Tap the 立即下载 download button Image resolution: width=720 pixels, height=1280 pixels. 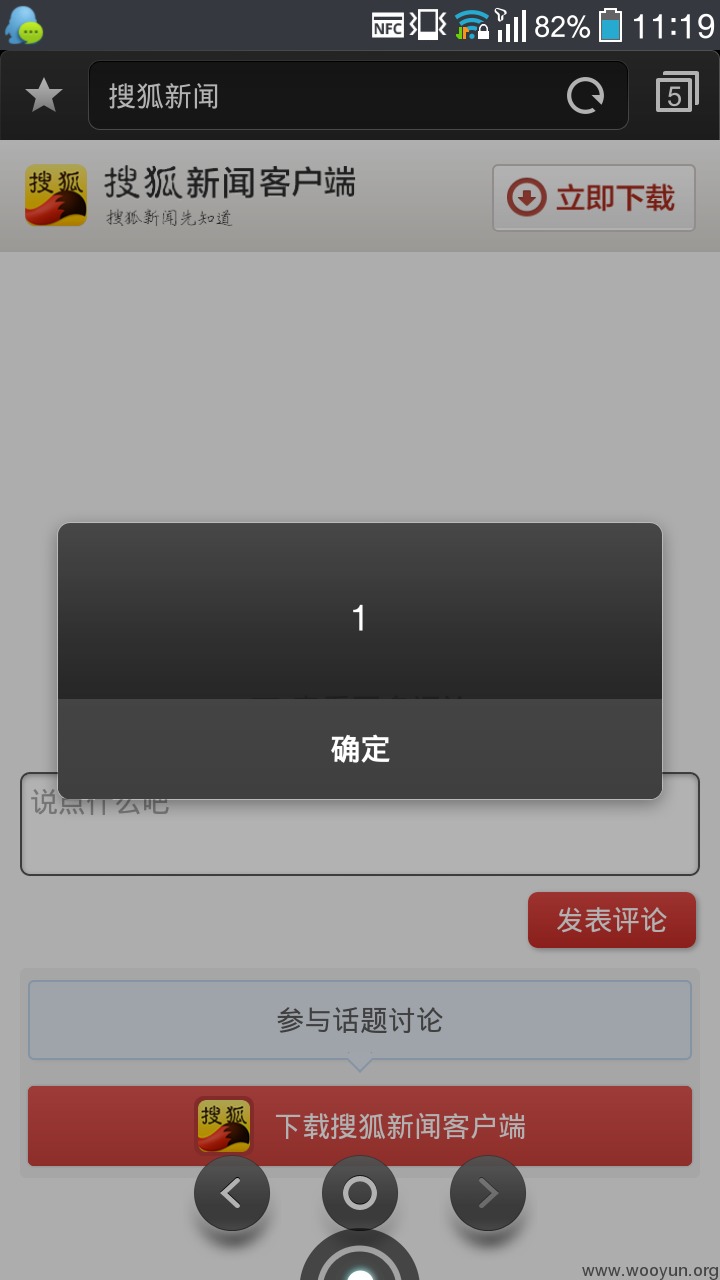click(x=594, y=198)
